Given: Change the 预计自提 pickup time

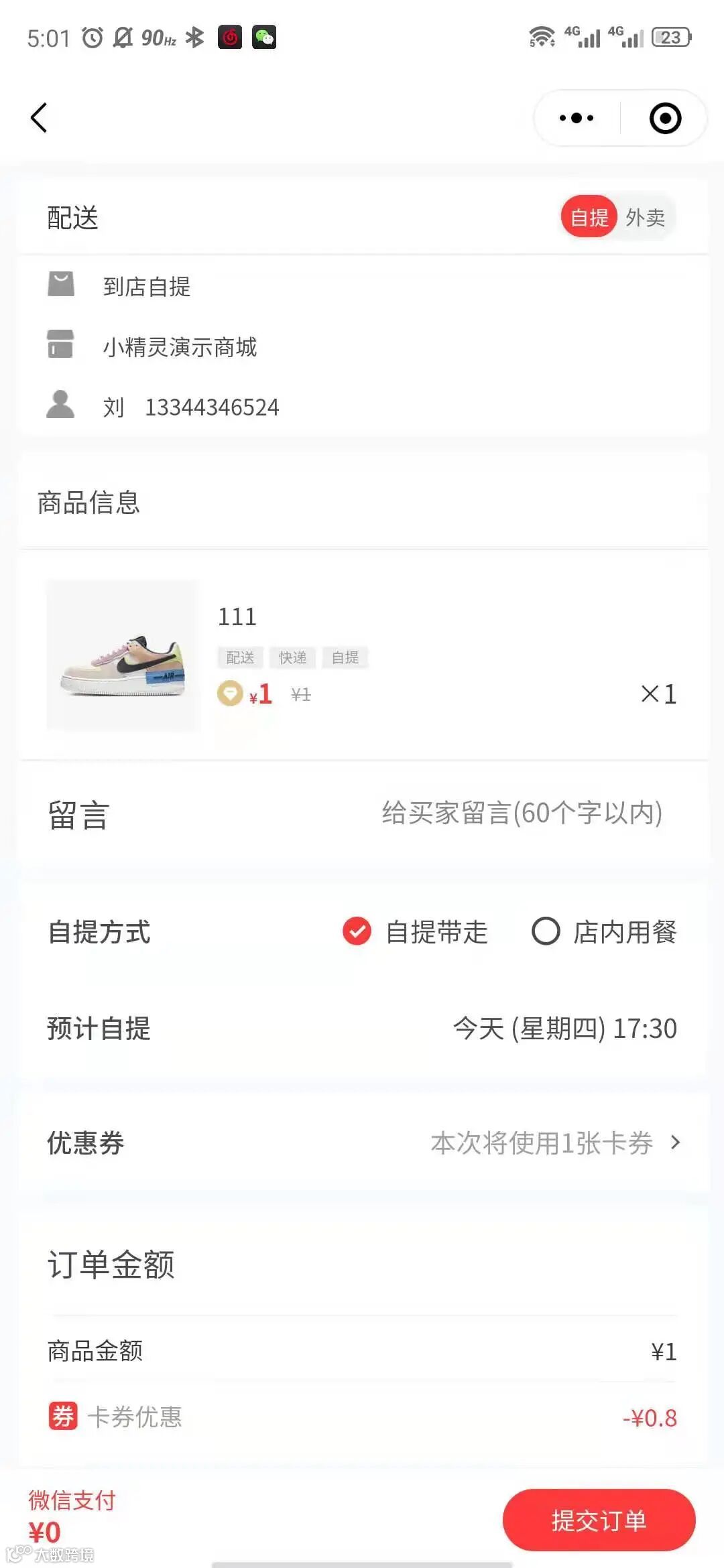Looking at the screenshot, I should click(564, 1028).
